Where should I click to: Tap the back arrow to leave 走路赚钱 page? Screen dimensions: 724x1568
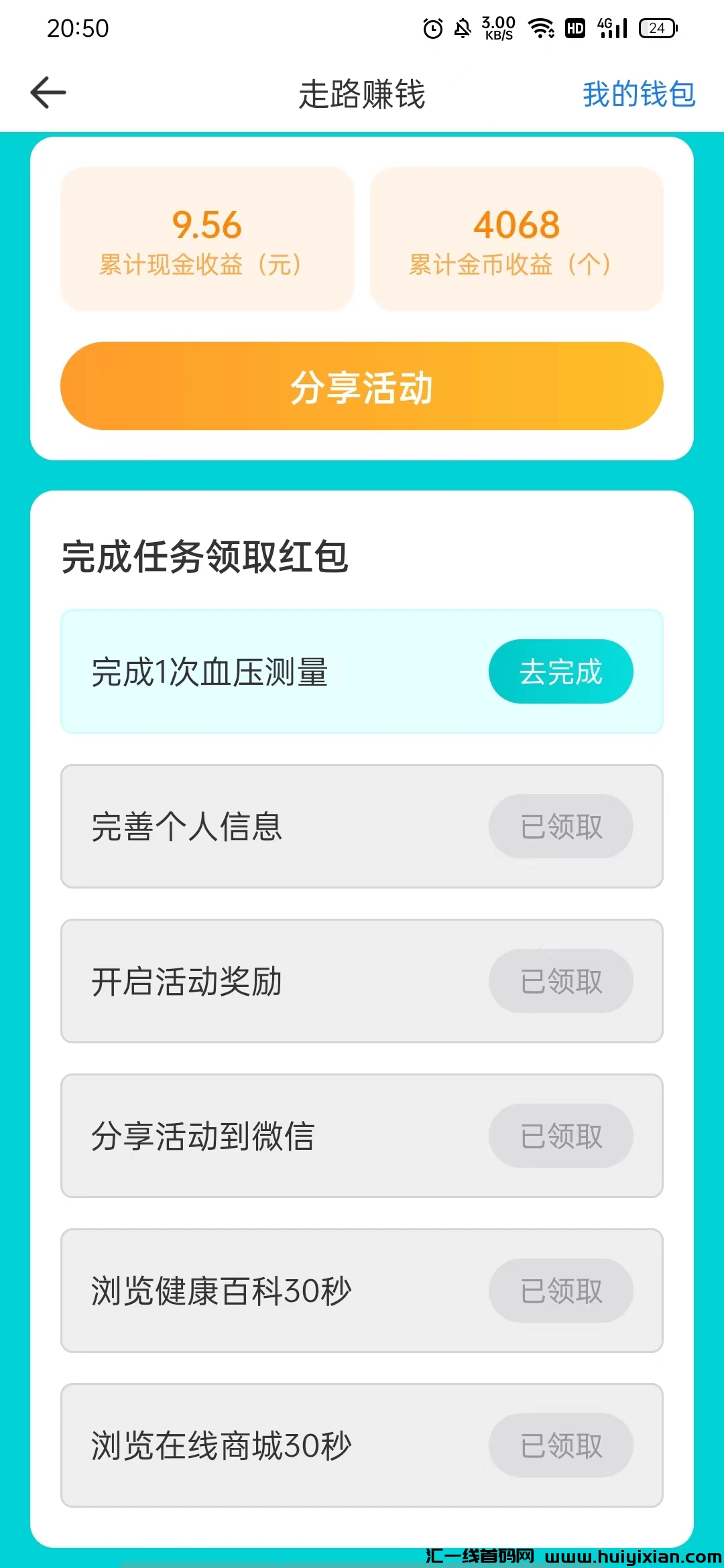tap(47, 92)
